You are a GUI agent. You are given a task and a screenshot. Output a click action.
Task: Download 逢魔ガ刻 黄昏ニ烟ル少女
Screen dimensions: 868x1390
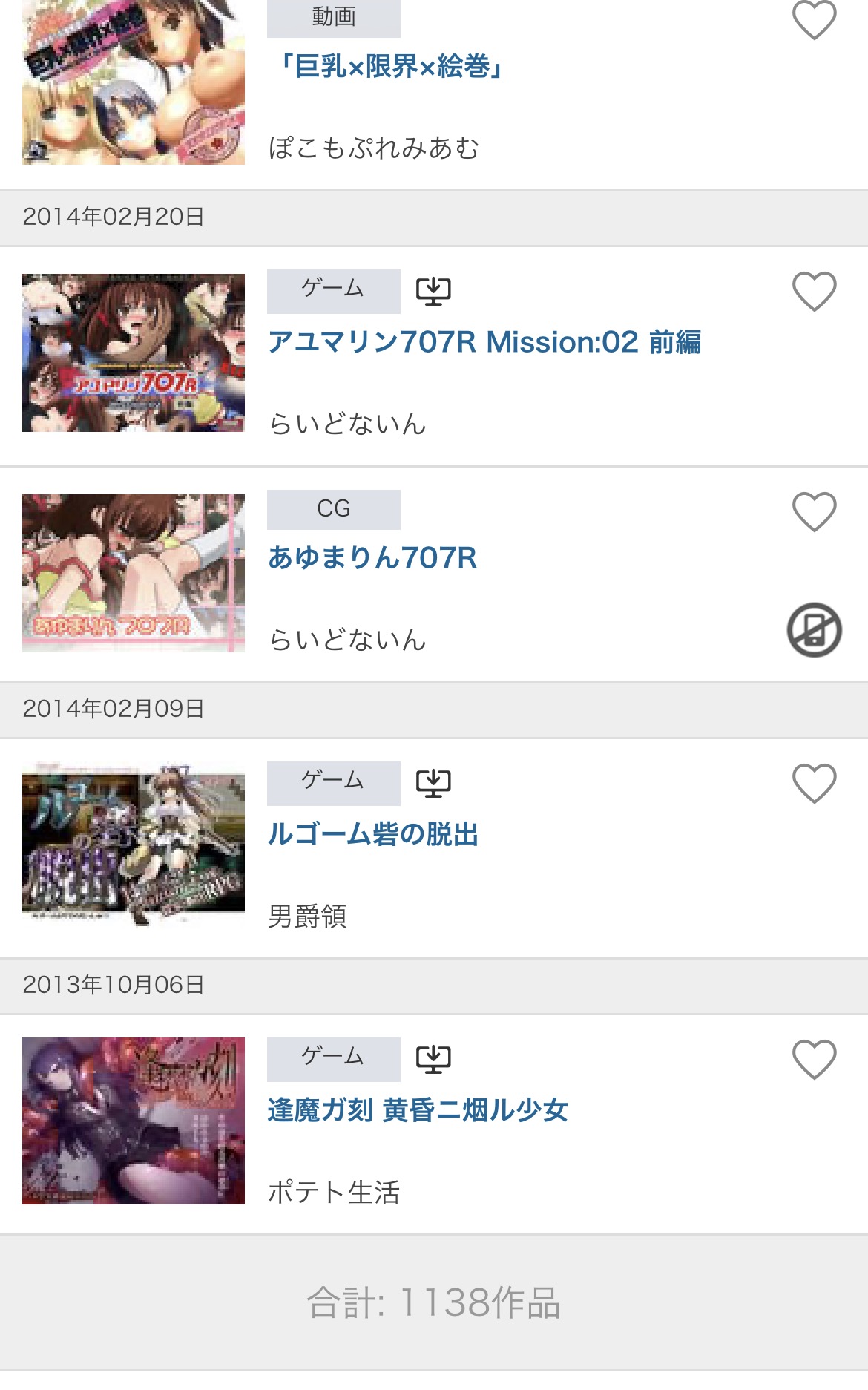[x=433, y=1059]
